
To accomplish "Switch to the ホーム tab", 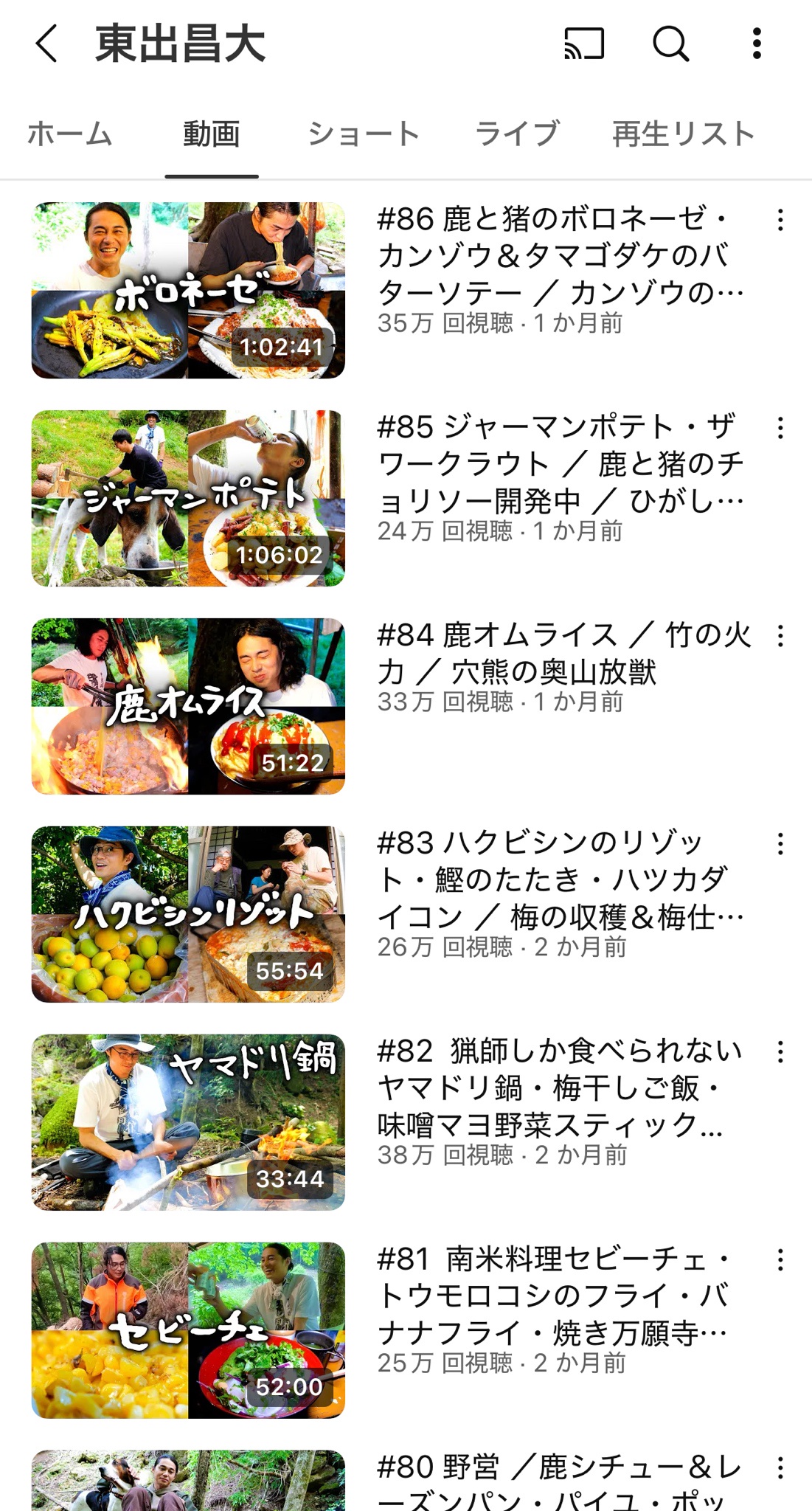I will 70,134.
